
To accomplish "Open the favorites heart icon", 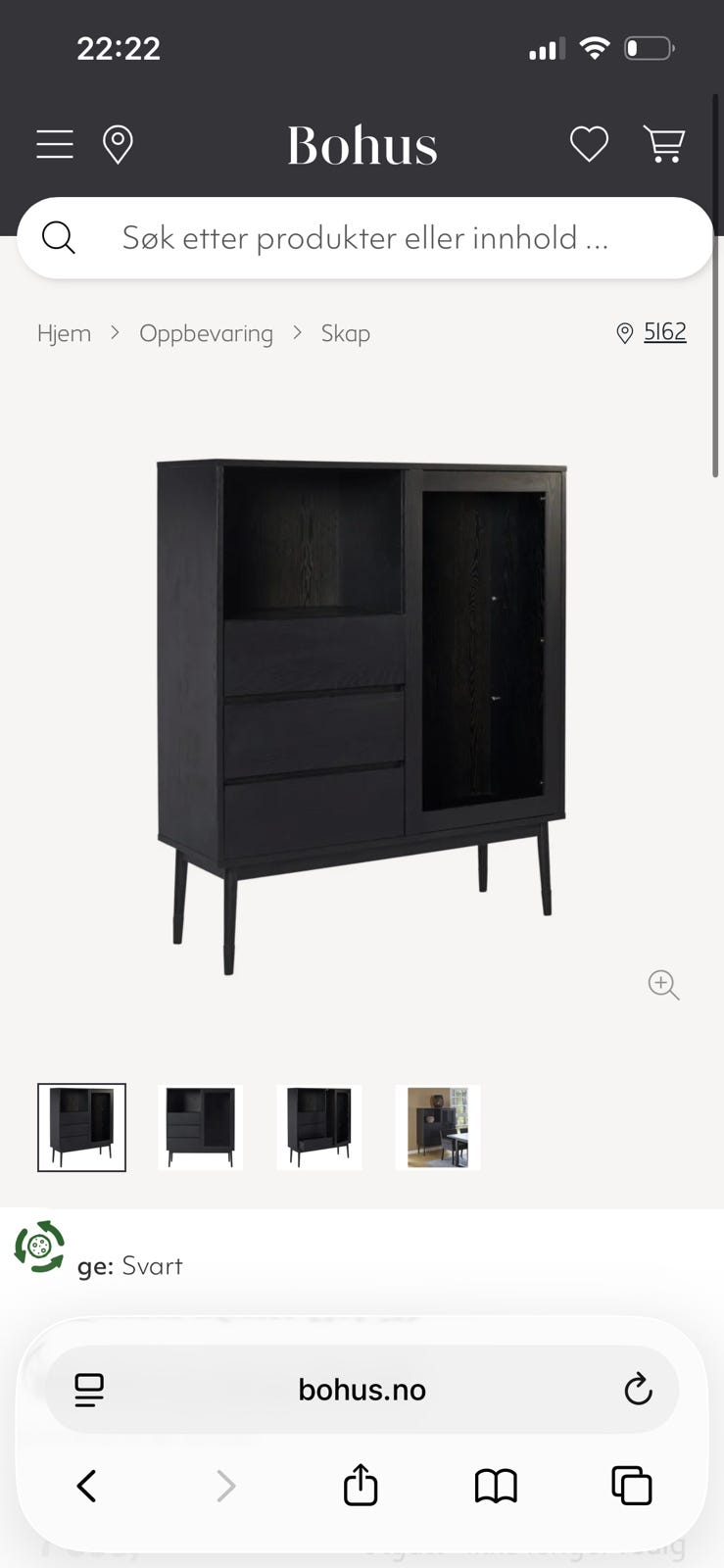I will click(589, 144).
